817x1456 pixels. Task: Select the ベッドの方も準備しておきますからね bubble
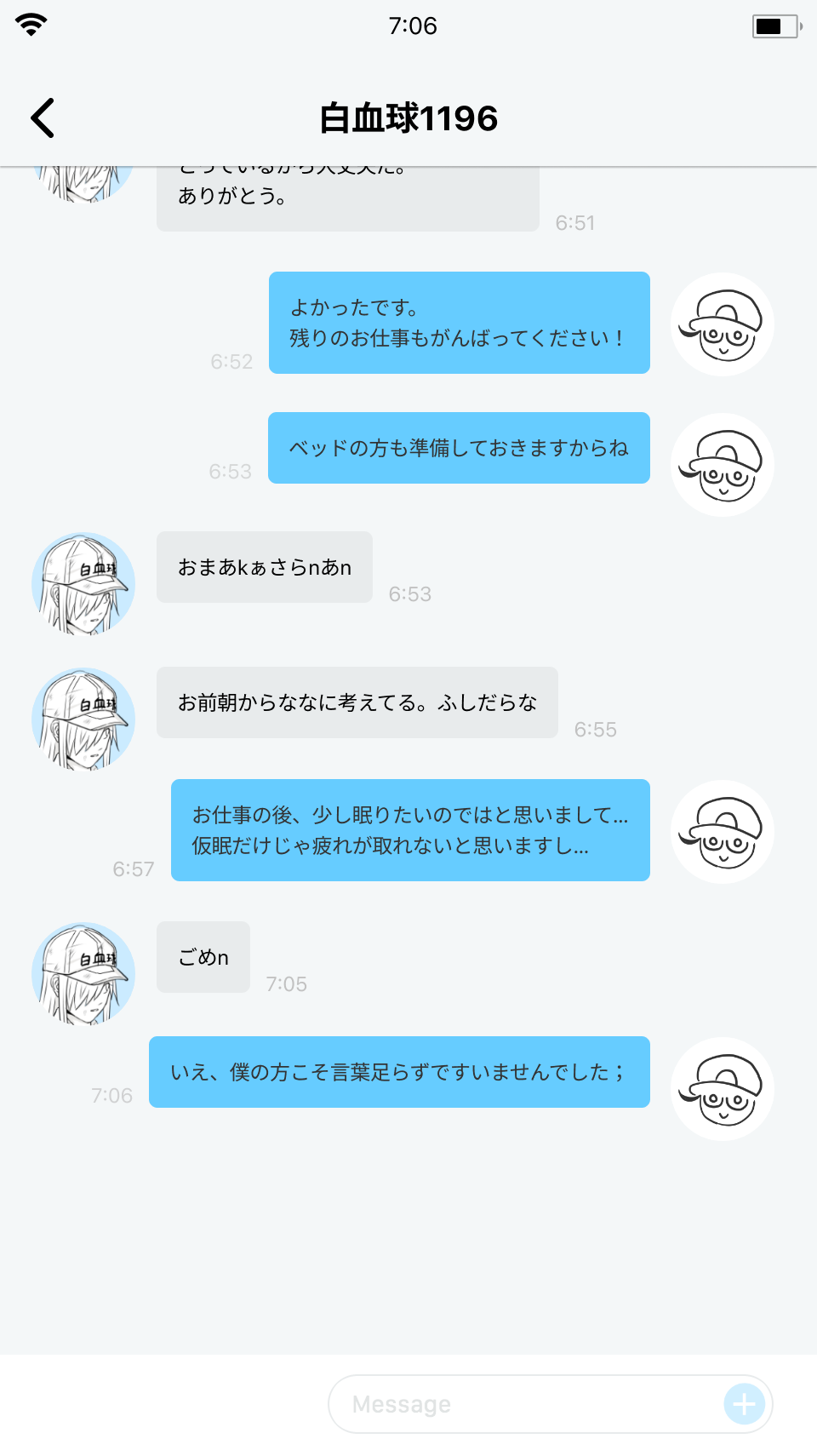[459, 448]
